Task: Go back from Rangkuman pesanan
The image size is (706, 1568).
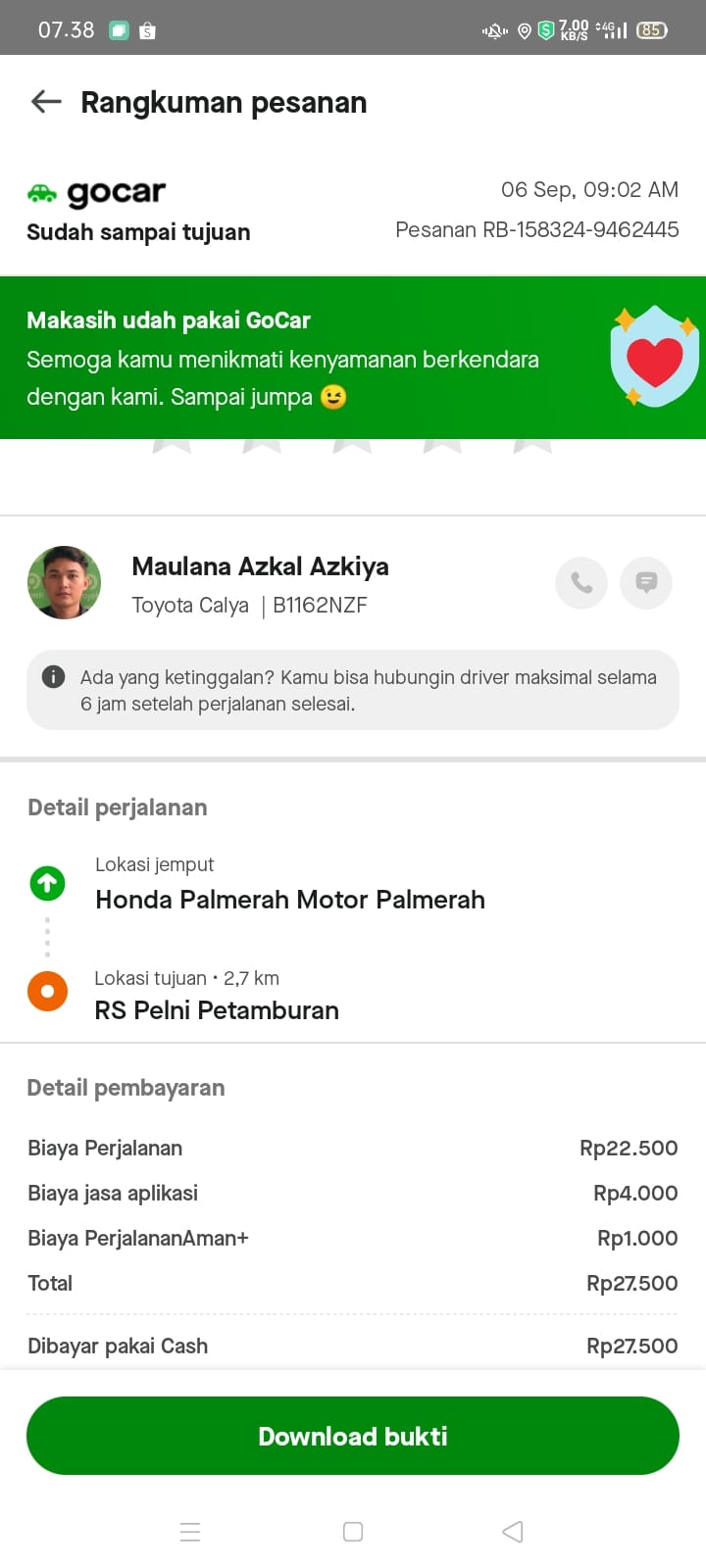Action: 46,102
